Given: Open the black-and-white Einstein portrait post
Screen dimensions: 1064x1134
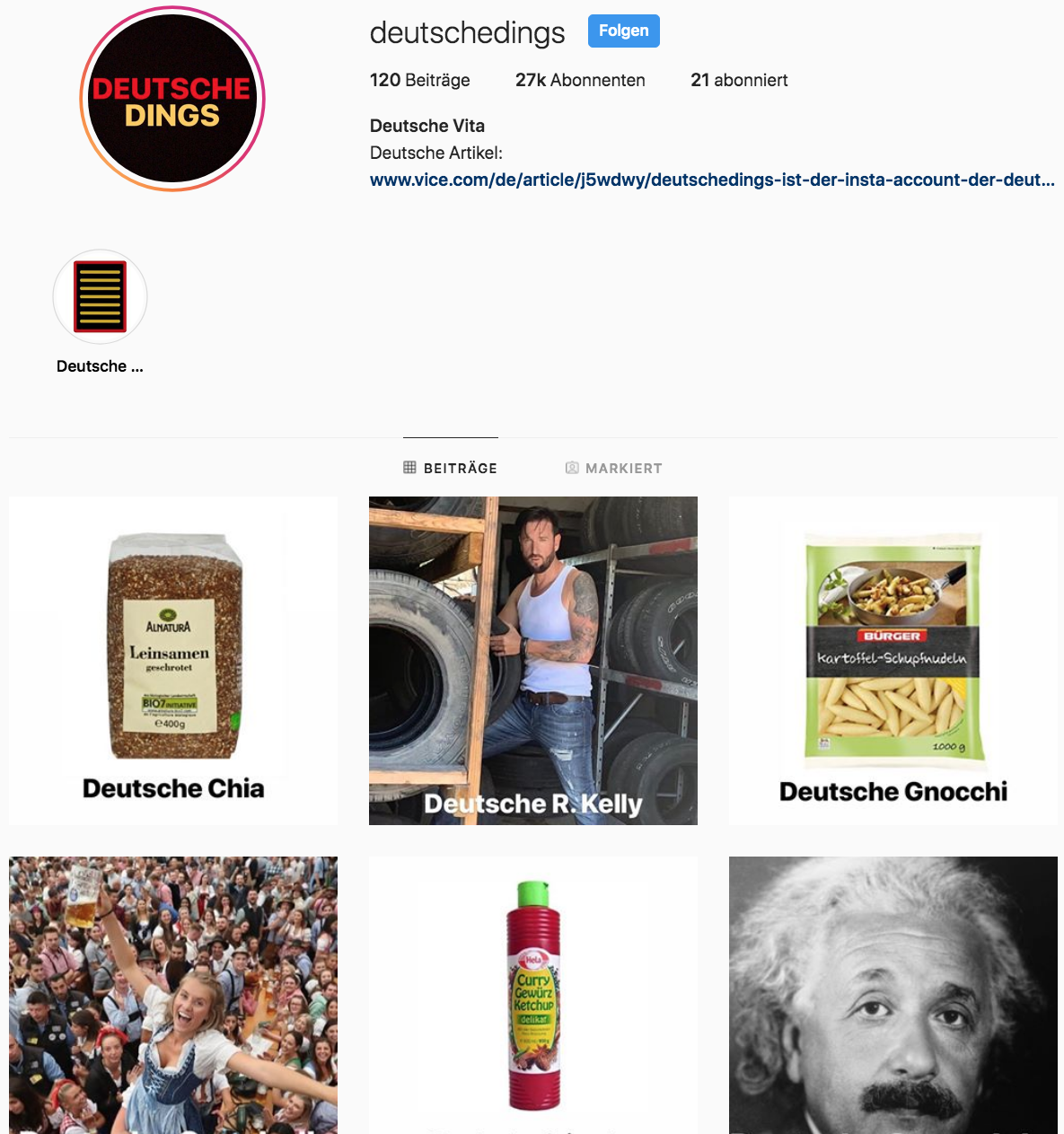Looking at the screenshot, I should (893, 995).
